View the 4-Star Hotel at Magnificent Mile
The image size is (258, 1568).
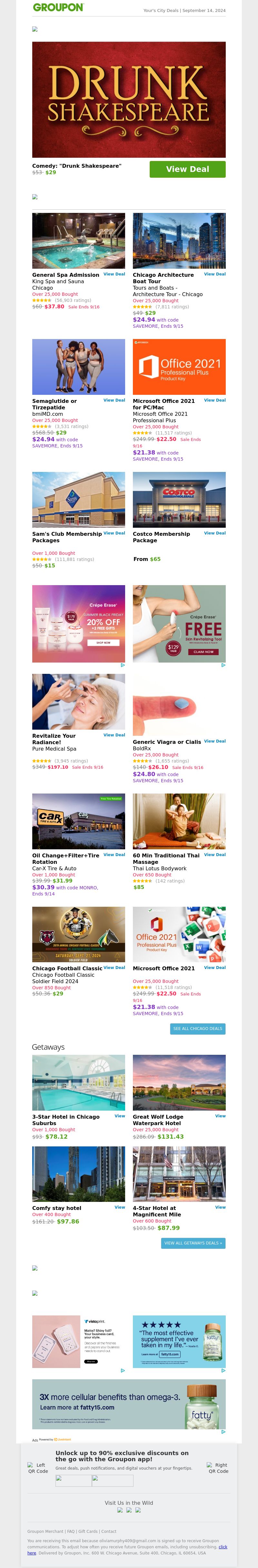[x=220, y=1207]
